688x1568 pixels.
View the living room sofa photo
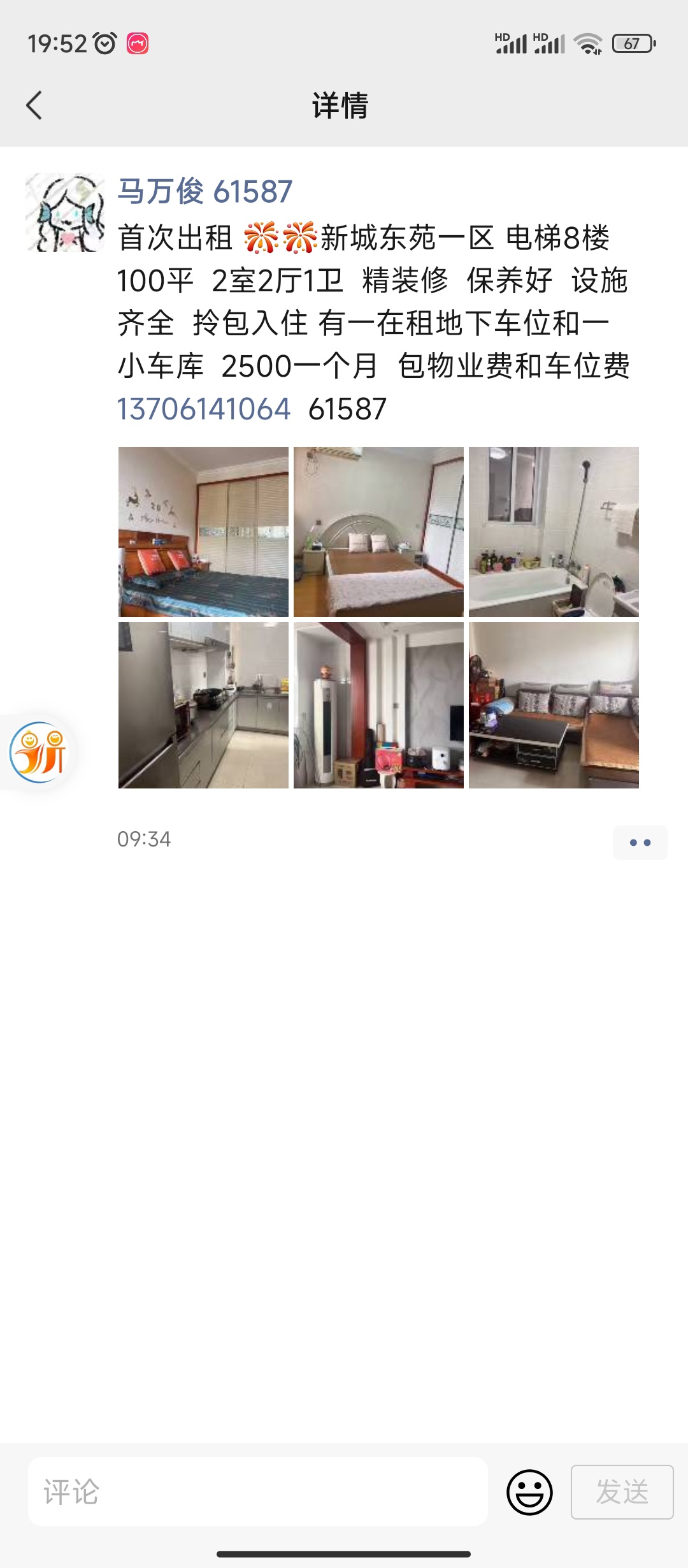point(554,705)
